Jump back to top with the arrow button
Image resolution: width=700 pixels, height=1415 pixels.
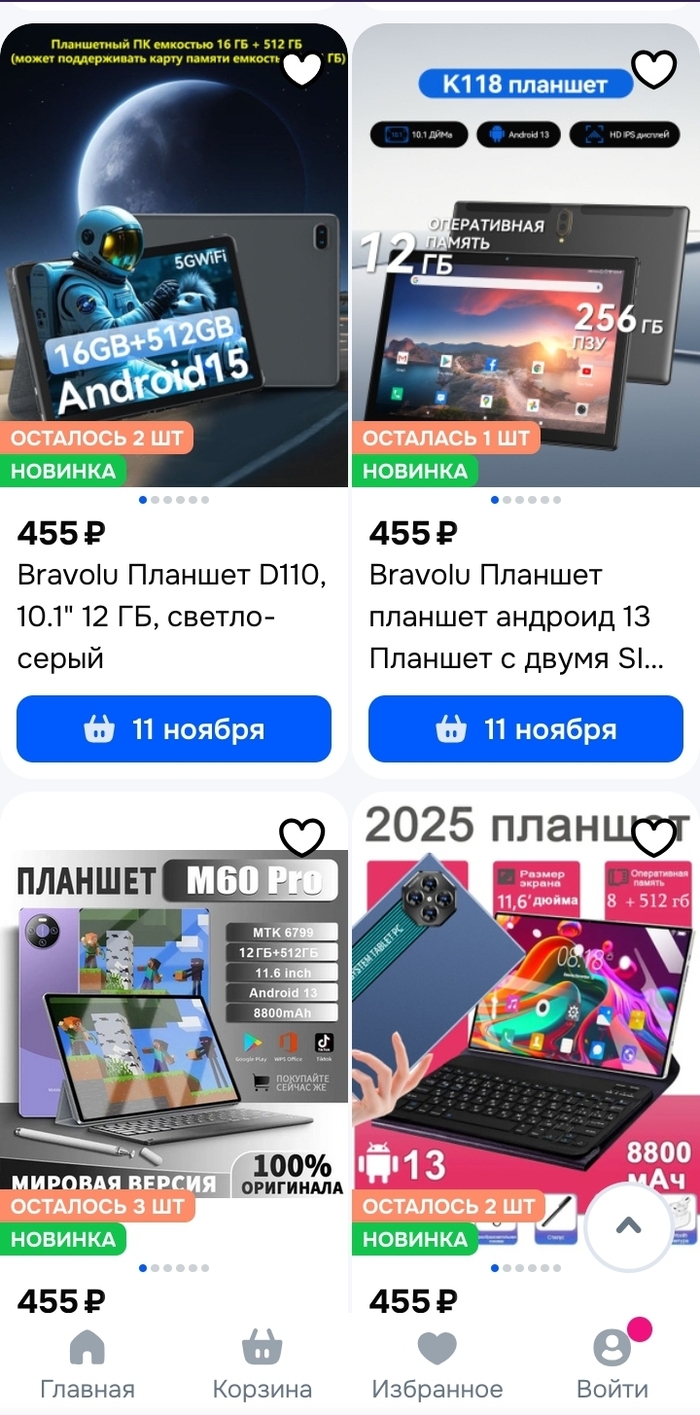tap(628, 1226)
